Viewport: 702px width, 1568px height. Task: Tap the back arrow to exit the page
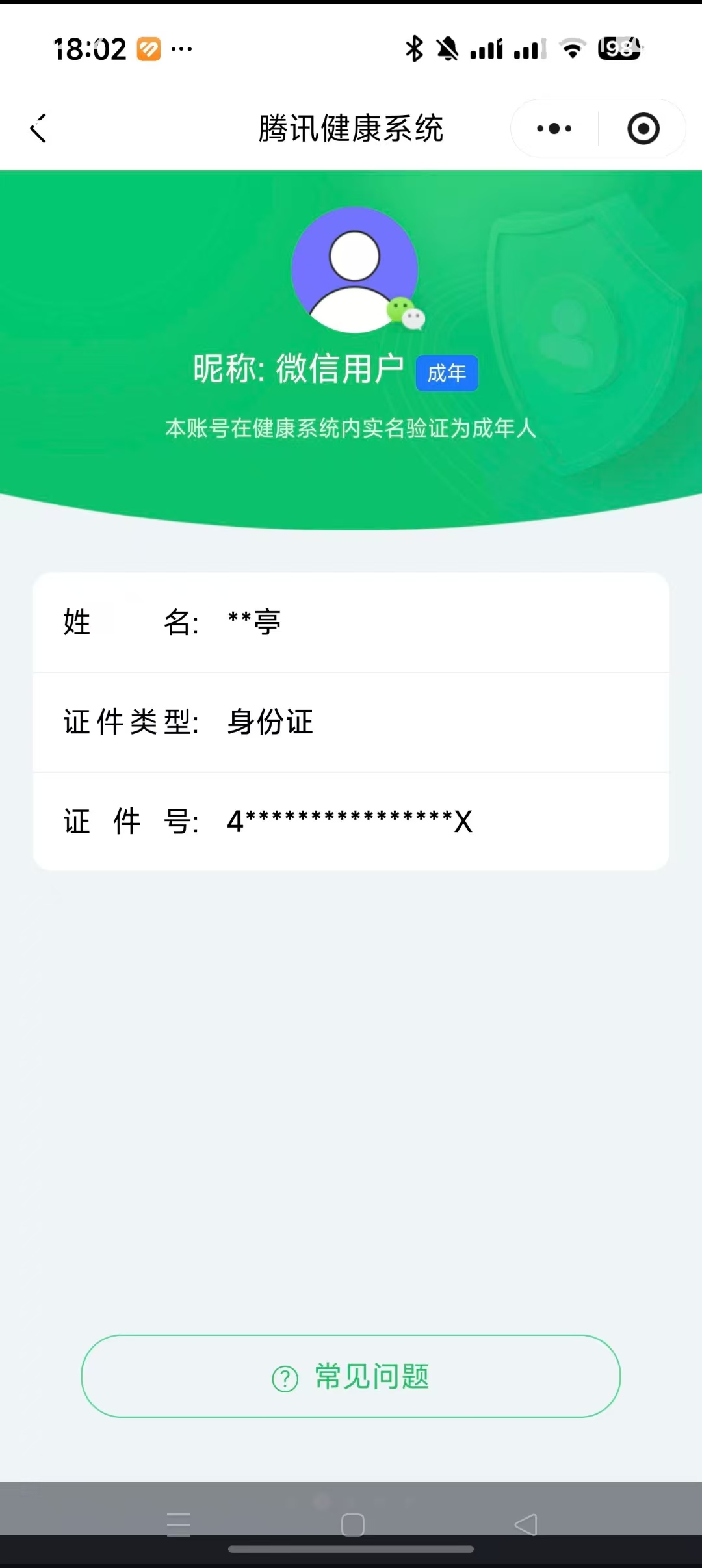coord(39,128)
